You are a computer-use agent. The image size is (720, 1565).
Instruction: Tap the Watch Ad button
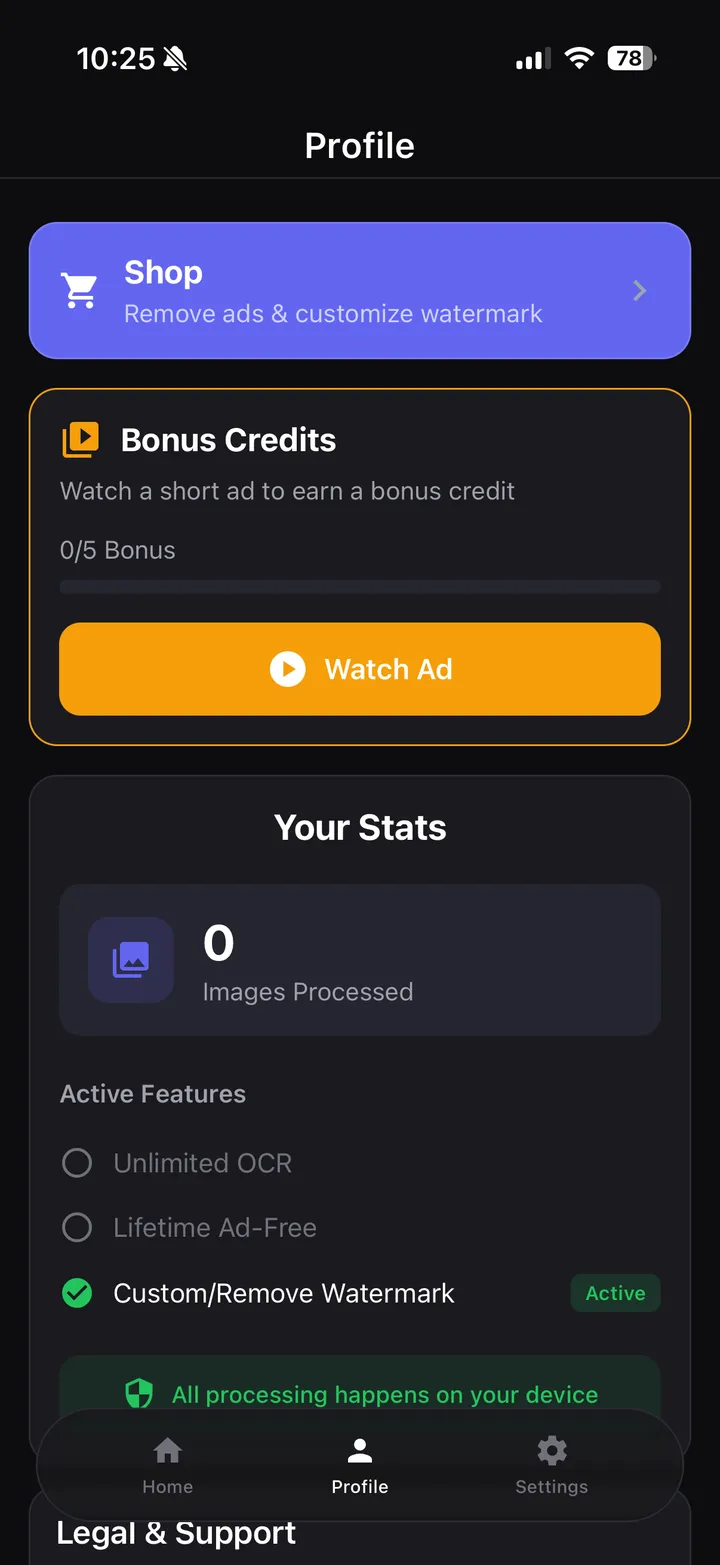click(x=360, y=669)
